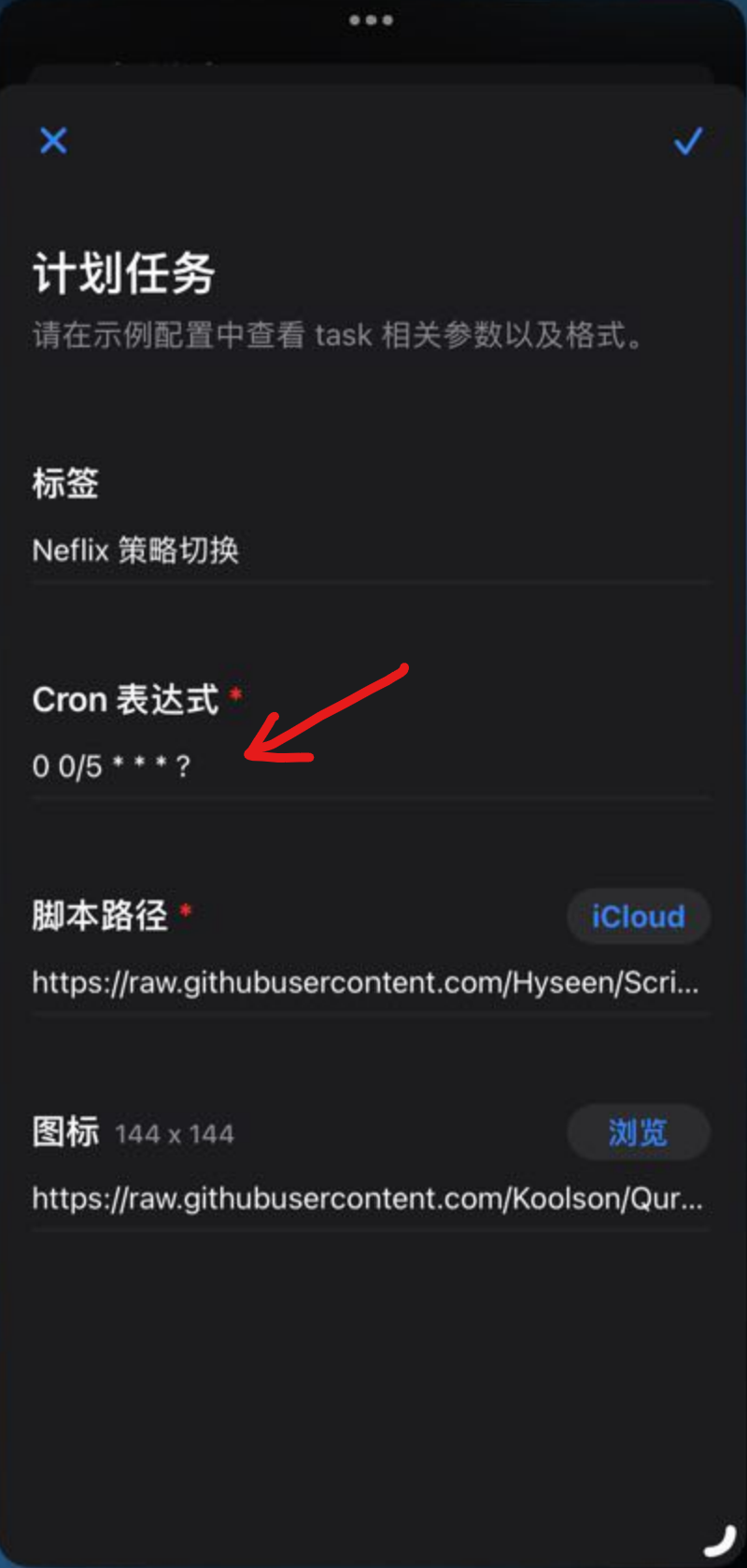
Task: Edit the 图标 URL field
Action: point(366,1199)
